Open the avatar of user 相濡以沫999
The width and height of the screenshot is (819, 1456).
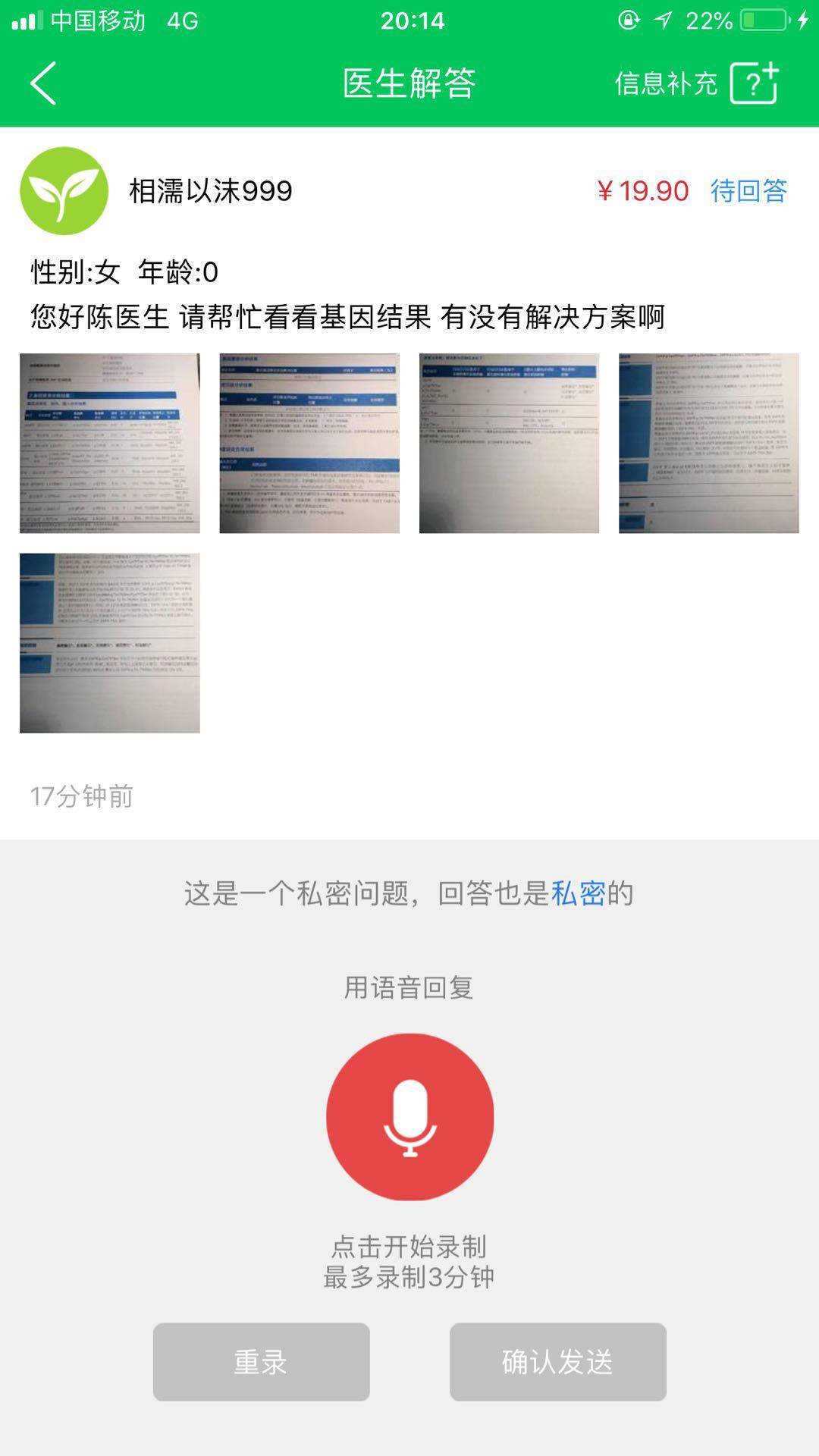coord(64,191)
